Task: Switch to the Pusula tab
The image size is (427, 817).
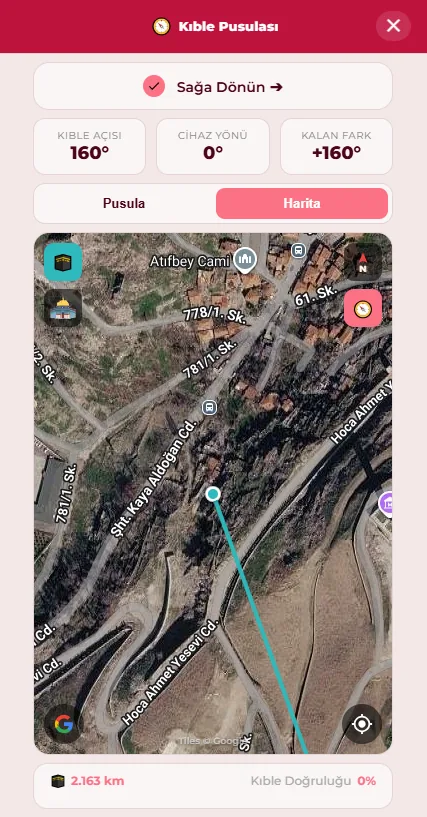Action: point(124,203)
